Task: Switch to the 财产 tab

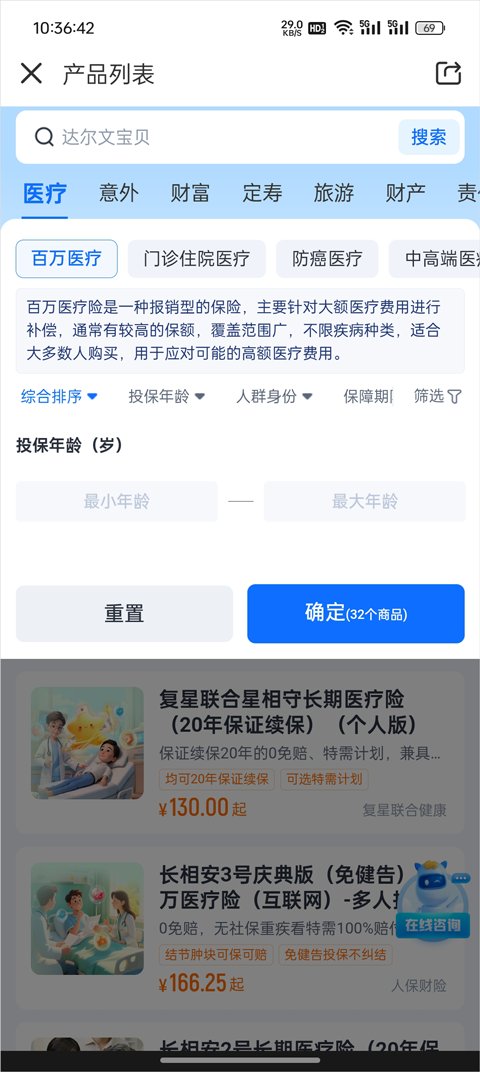Action: [x=405, y=193]
